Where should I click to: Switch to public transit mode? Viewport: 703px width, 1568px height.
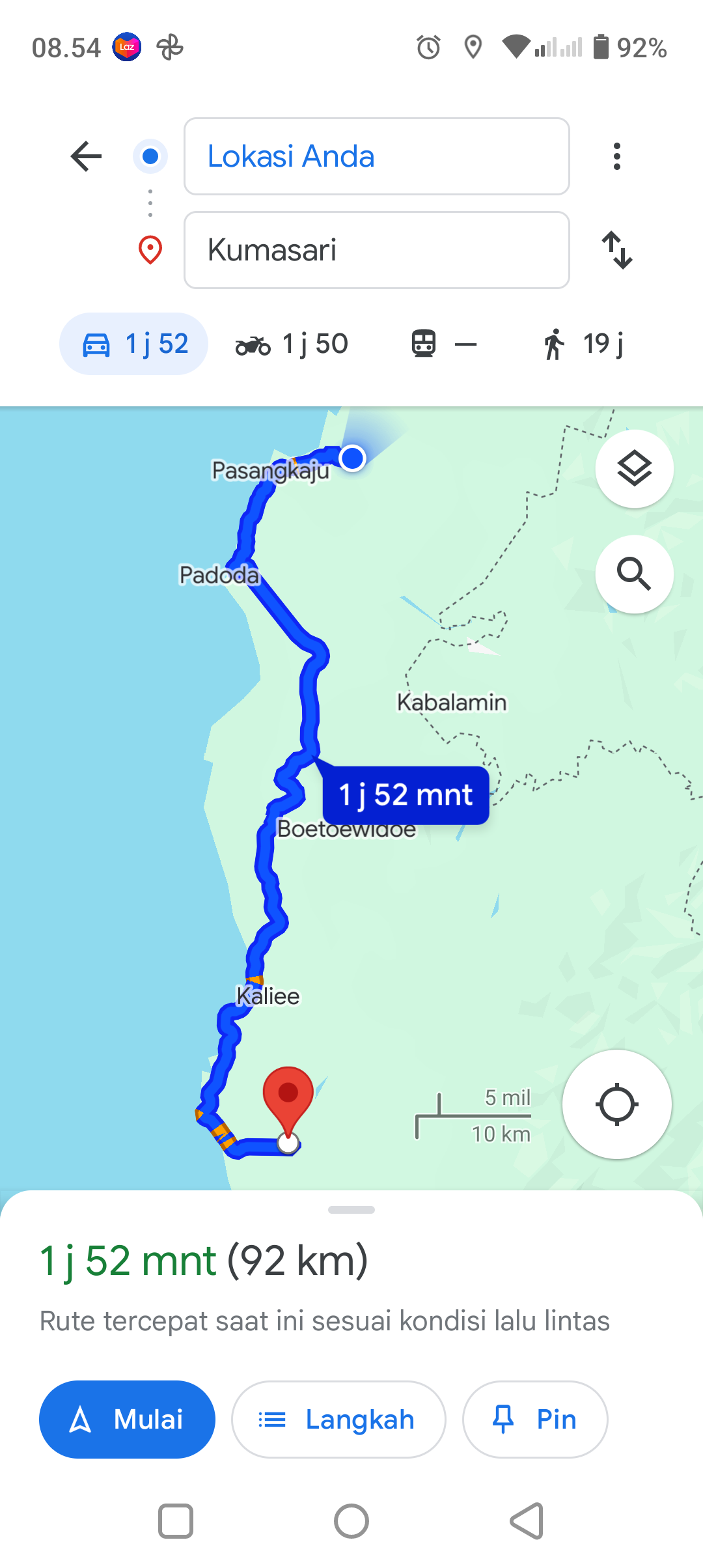444,344
